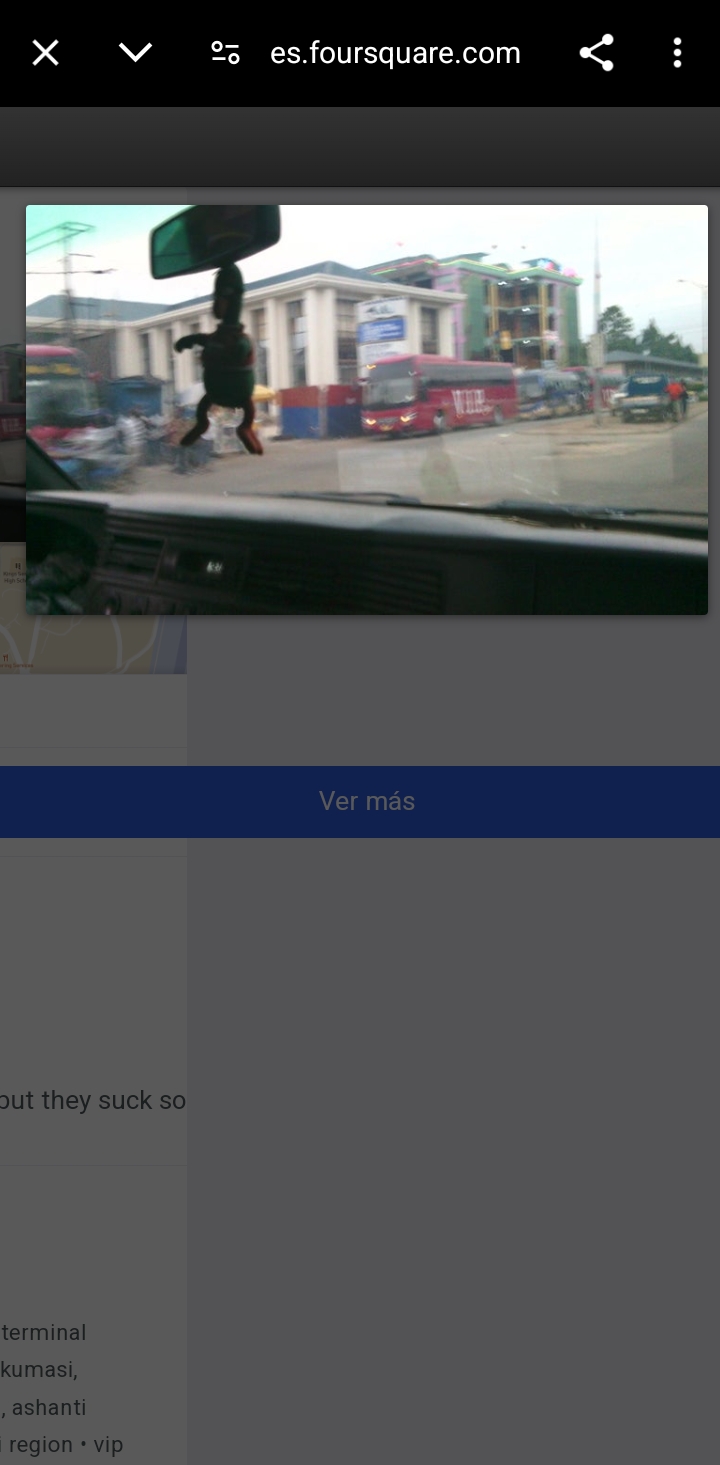Image resolution: width=720 pixels, height=1465 pixels.
Task: Open site settings icon beside the URL
Action: pos(225,53)
